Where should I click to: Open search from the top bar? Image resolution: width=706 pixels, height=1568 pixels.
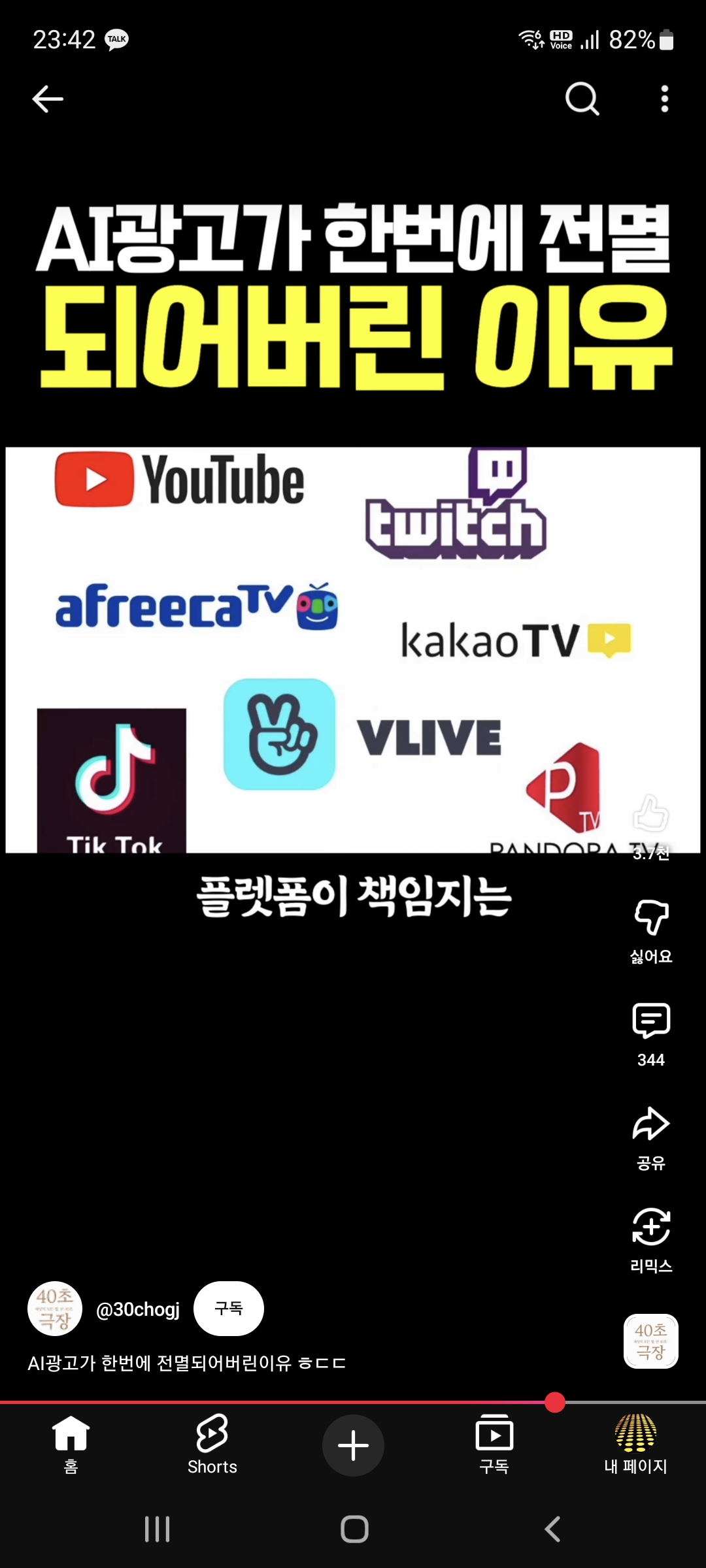tap(582, 99)
